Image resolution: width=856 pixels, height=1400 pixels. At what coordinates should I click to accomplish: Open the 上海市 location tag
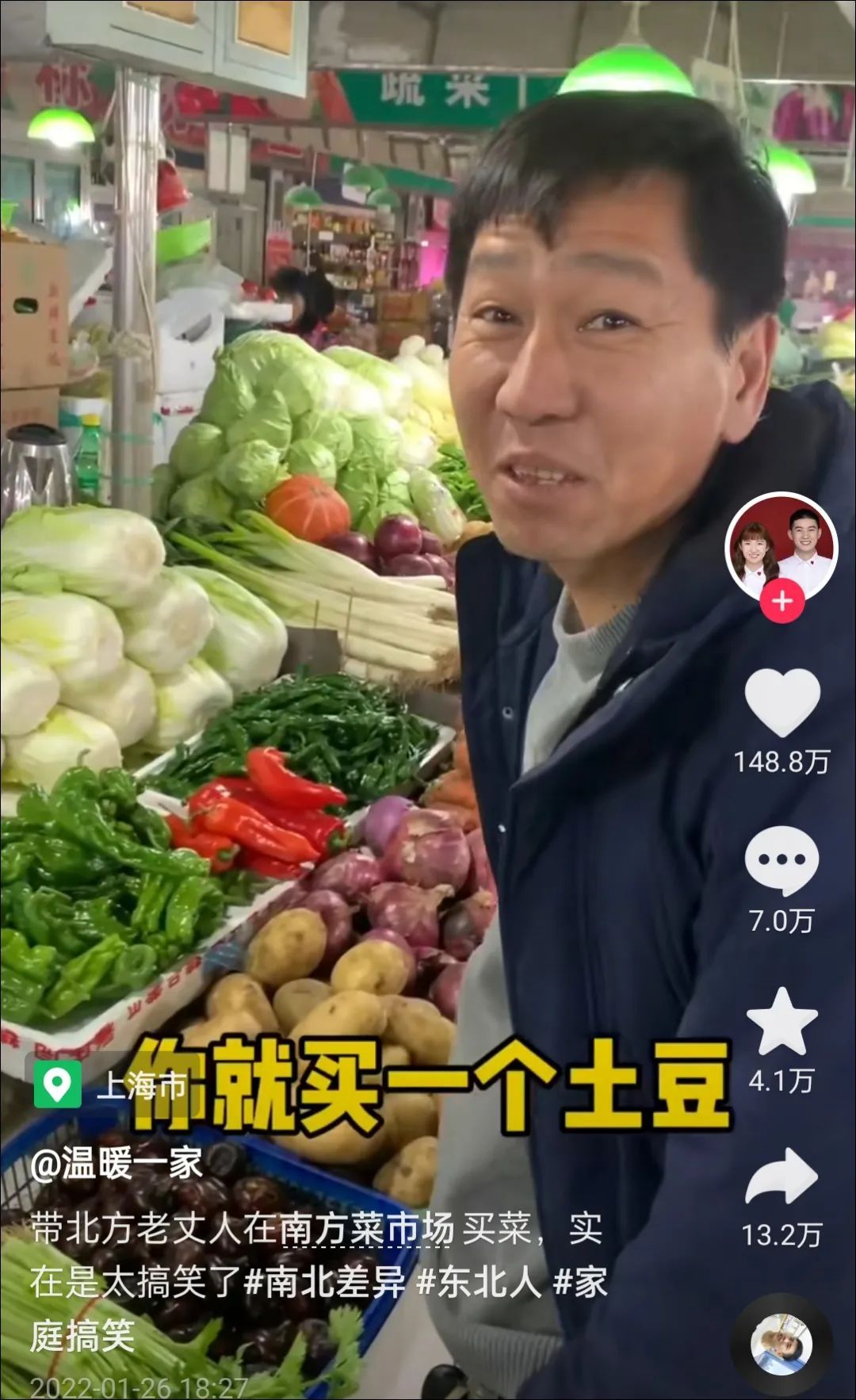click(x=110, y=1086)
